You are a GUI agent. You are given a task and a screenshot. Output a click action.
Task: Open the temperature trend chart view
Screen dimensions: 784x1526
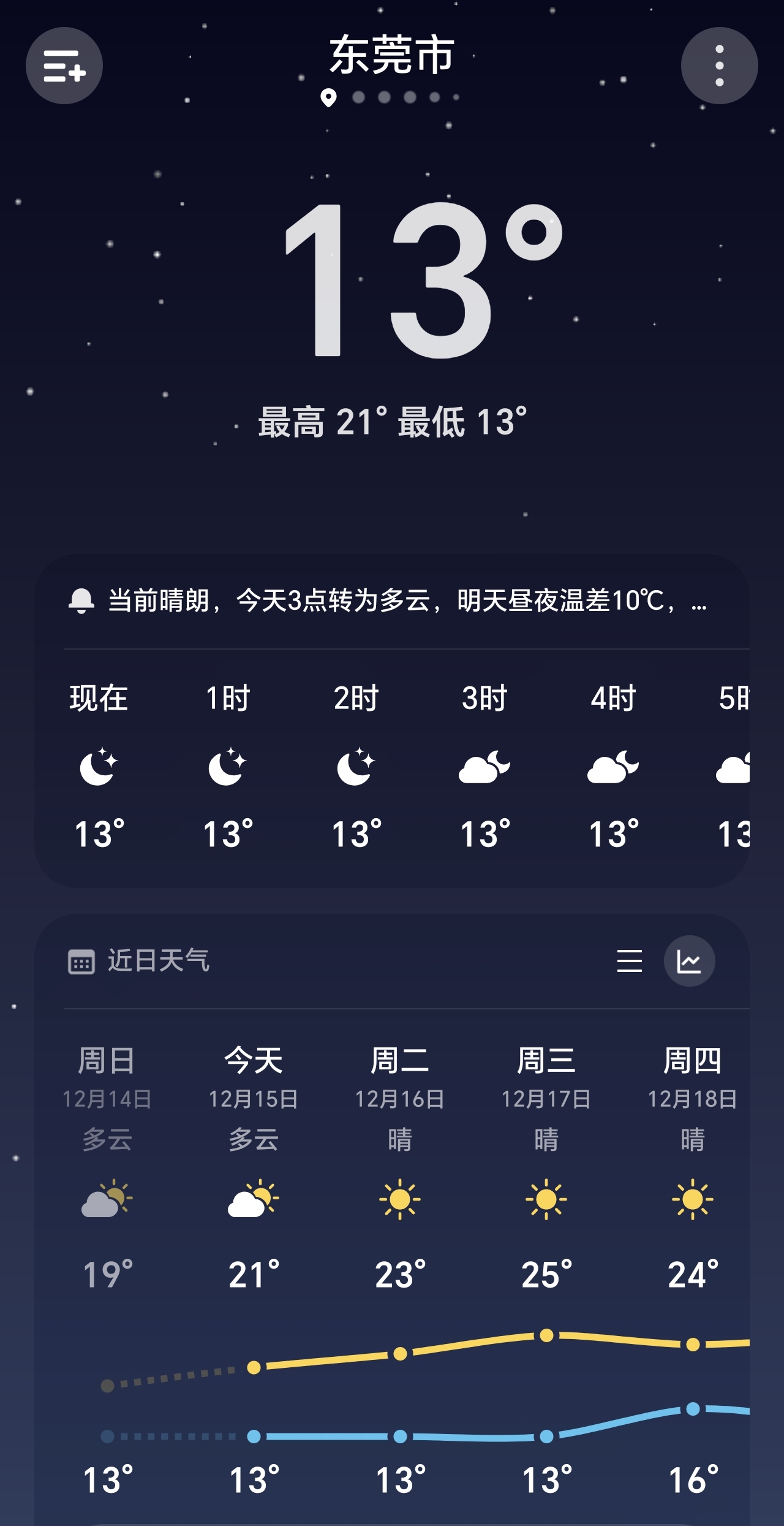[688, 961]
